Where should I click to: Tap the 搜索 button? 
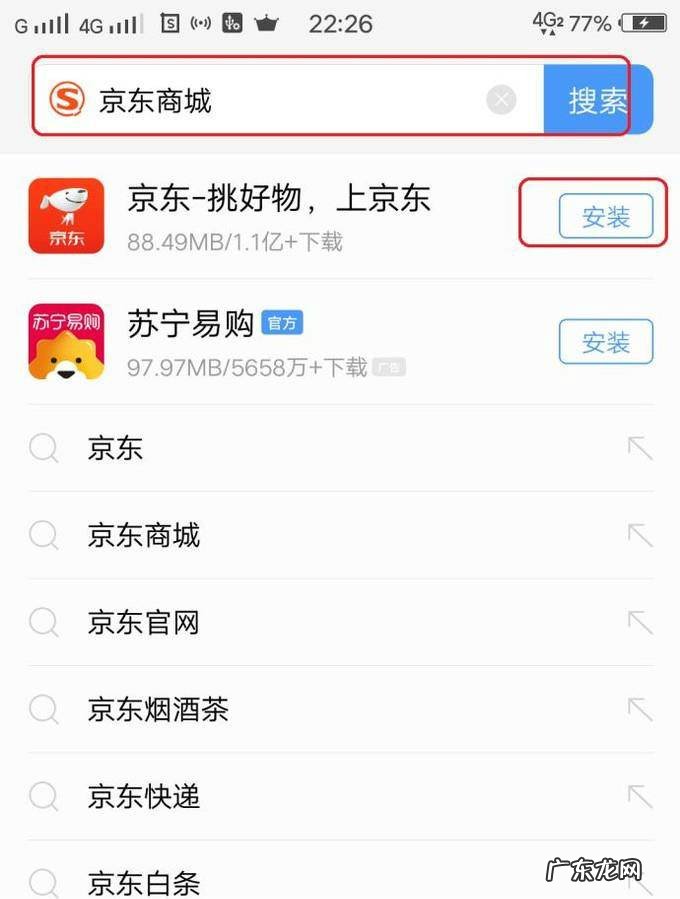point(597,100)
